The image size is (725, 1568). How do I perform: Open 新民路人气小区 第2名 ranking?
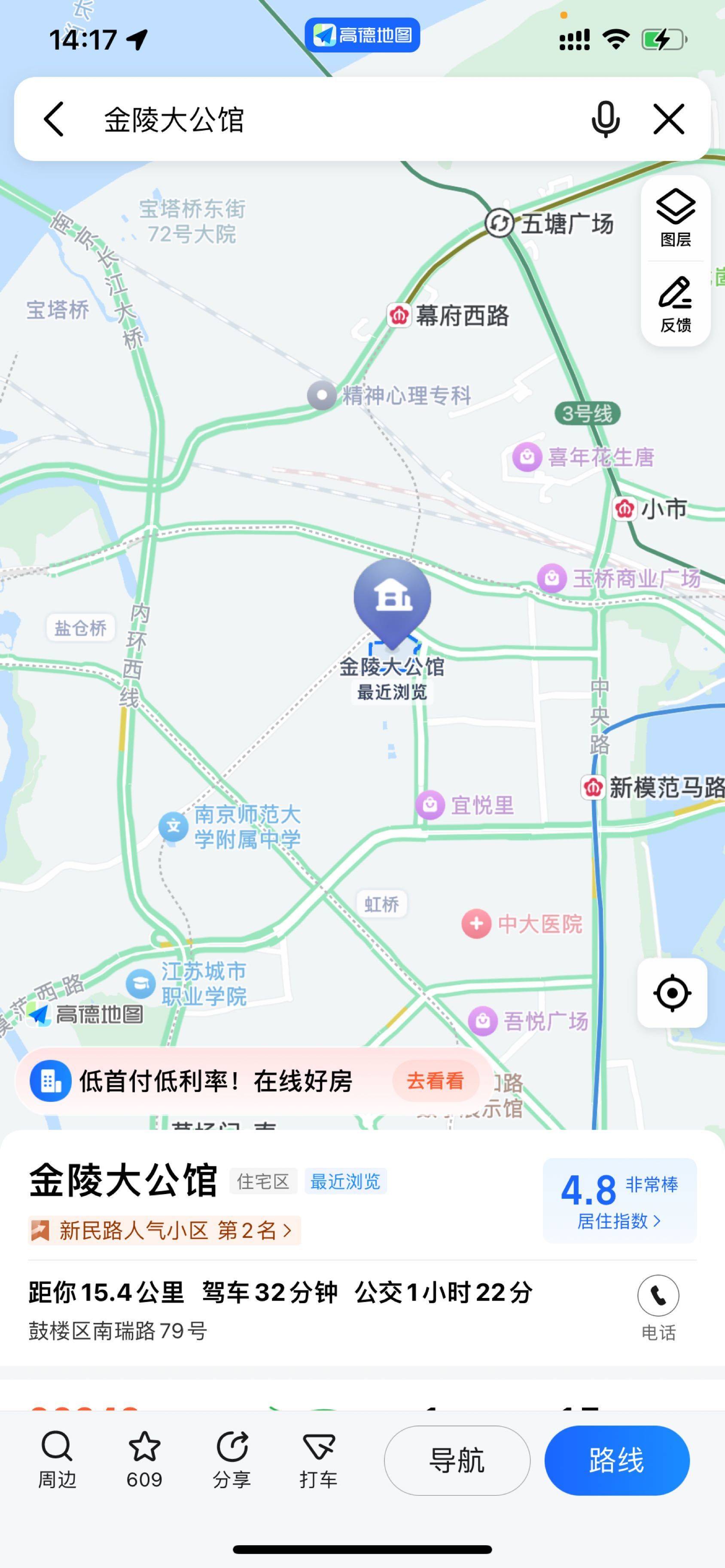(164, 1231)
